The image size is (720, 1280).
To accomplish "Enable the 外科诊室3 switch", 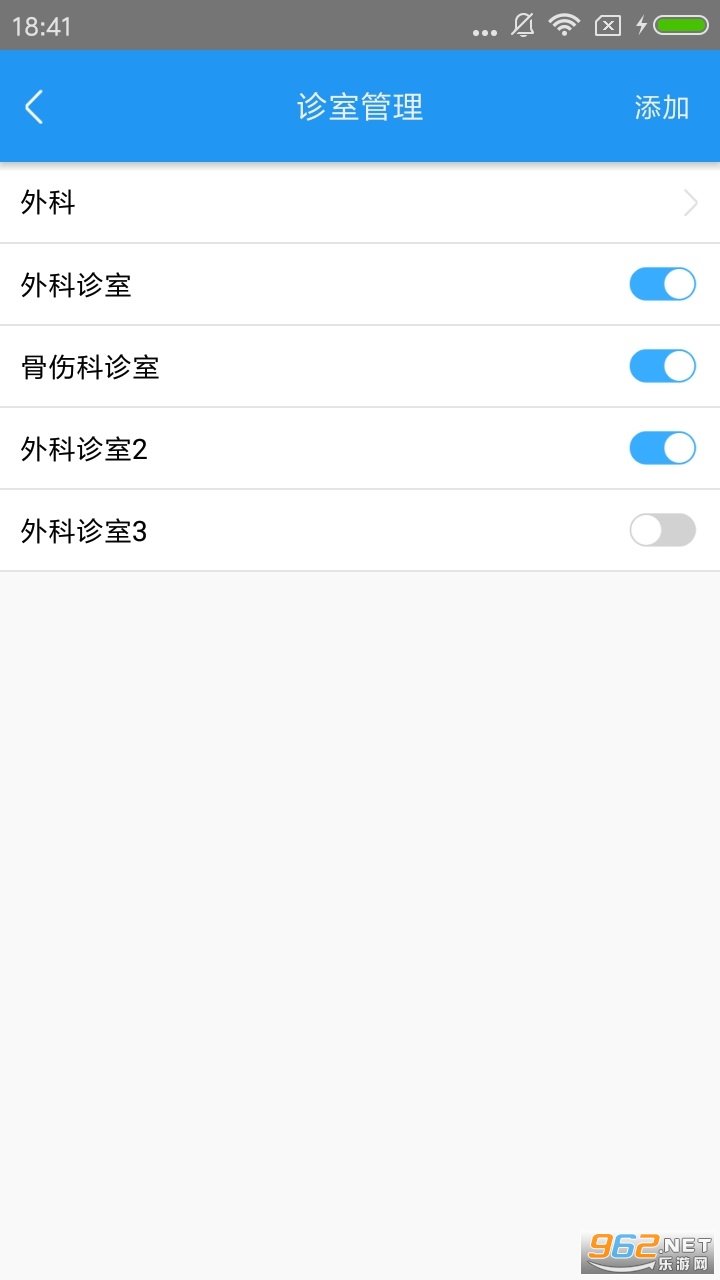I will pyautogui.click(x=662, y=531).
